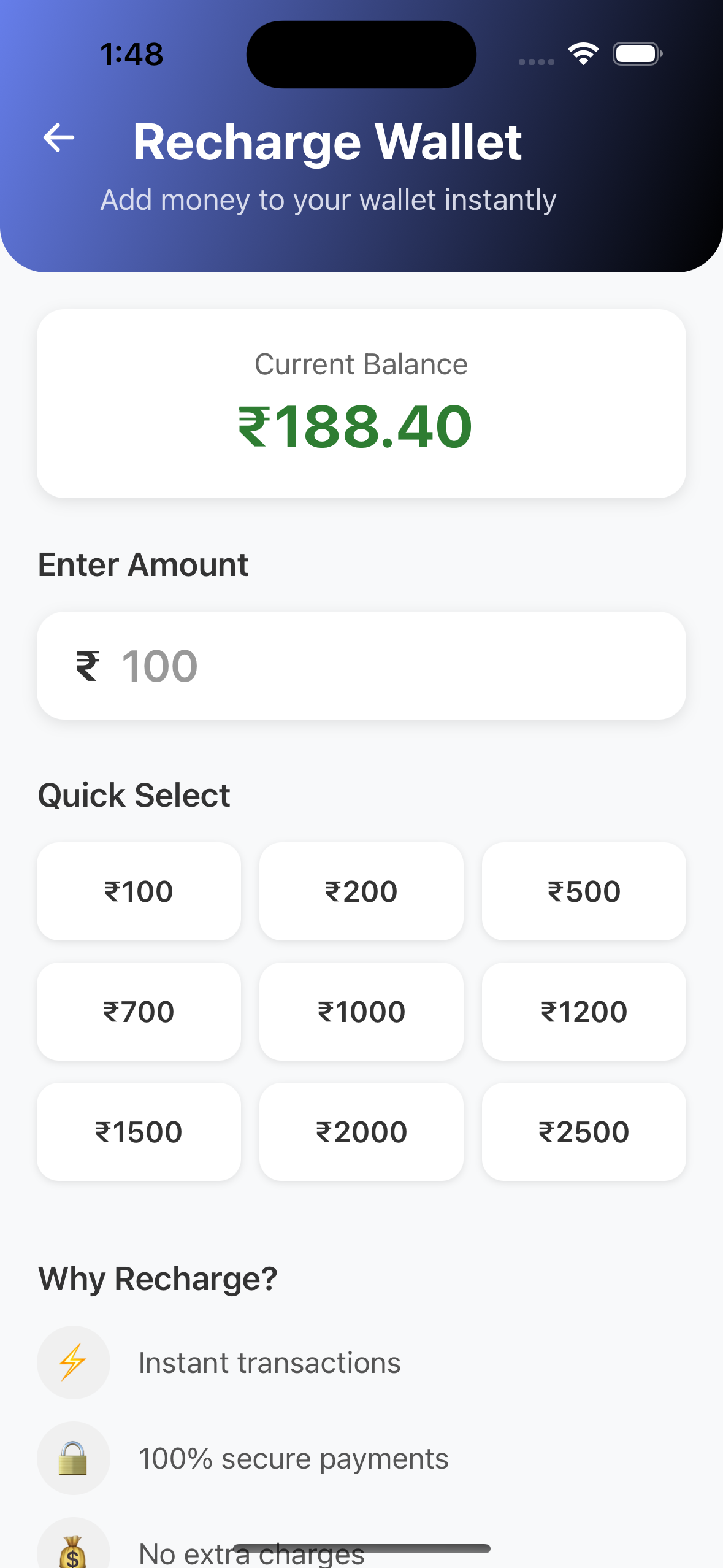Image resolution: width=723 pixels, height=1568 pixels.
Task: Choose the ₹2500 amount chip
Action: [x=584, y=1132]
